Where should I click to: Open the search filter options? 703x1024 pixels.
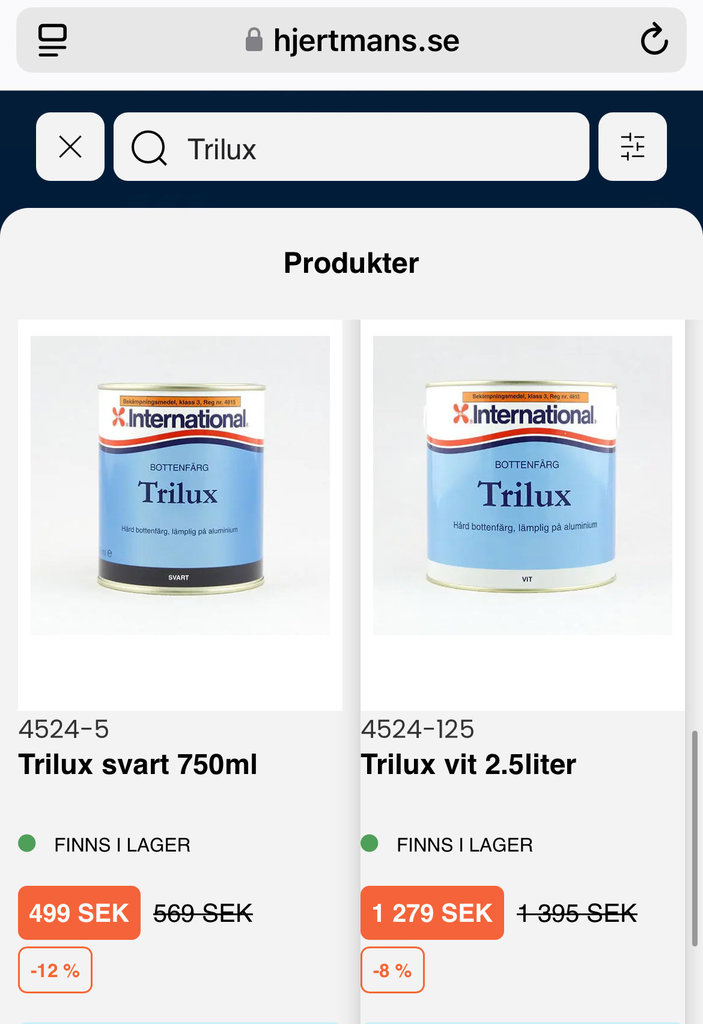[632, 147]
